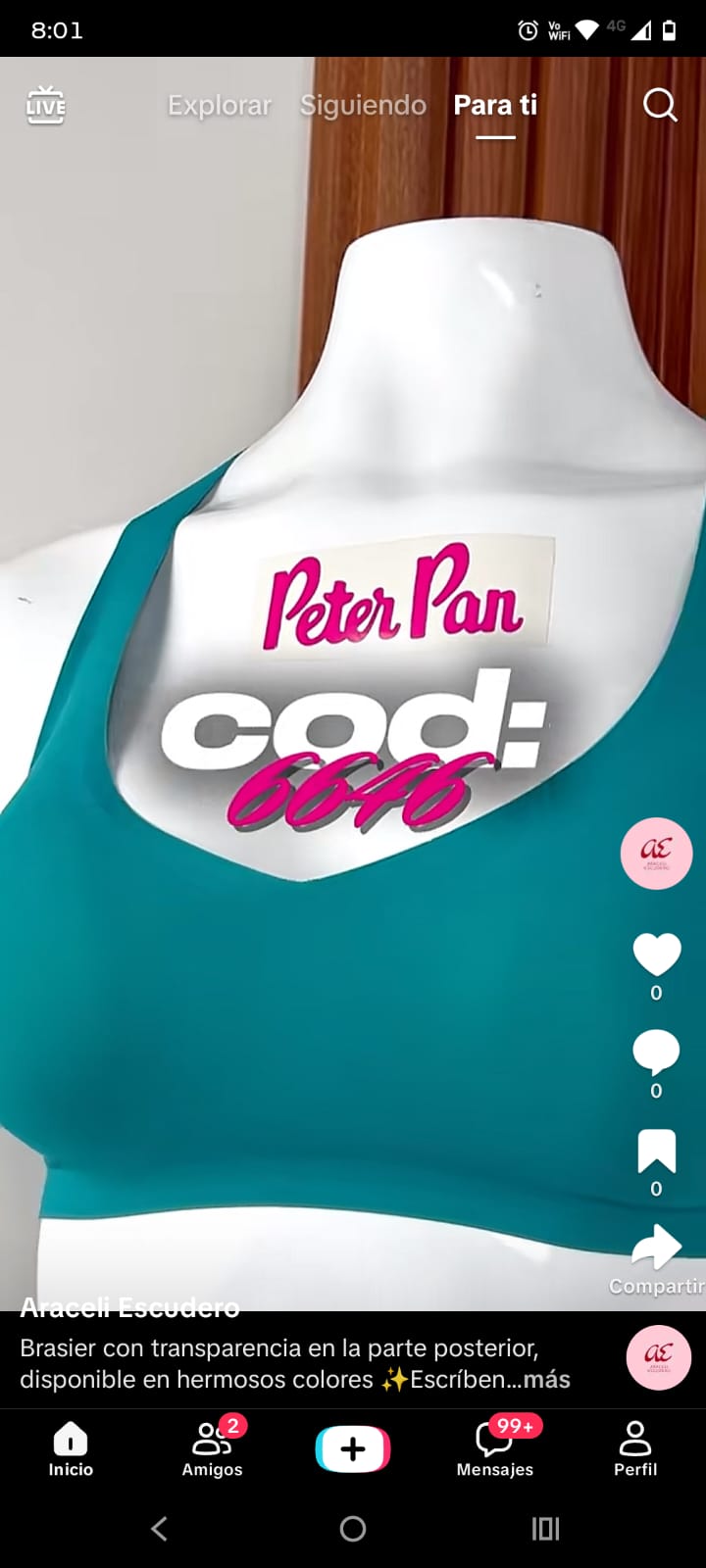706x1568 pixels.
Task: Open the Amigos tab
Action: point(212,1449)
